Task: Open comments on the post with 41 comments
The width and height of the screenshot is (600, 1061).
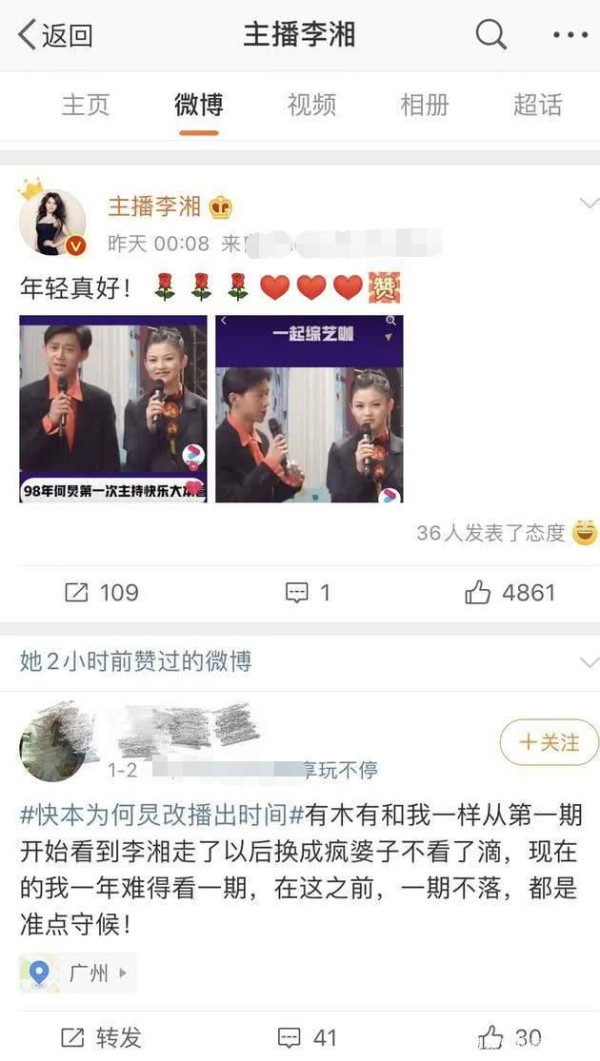Action: (x=308, y=1037)
